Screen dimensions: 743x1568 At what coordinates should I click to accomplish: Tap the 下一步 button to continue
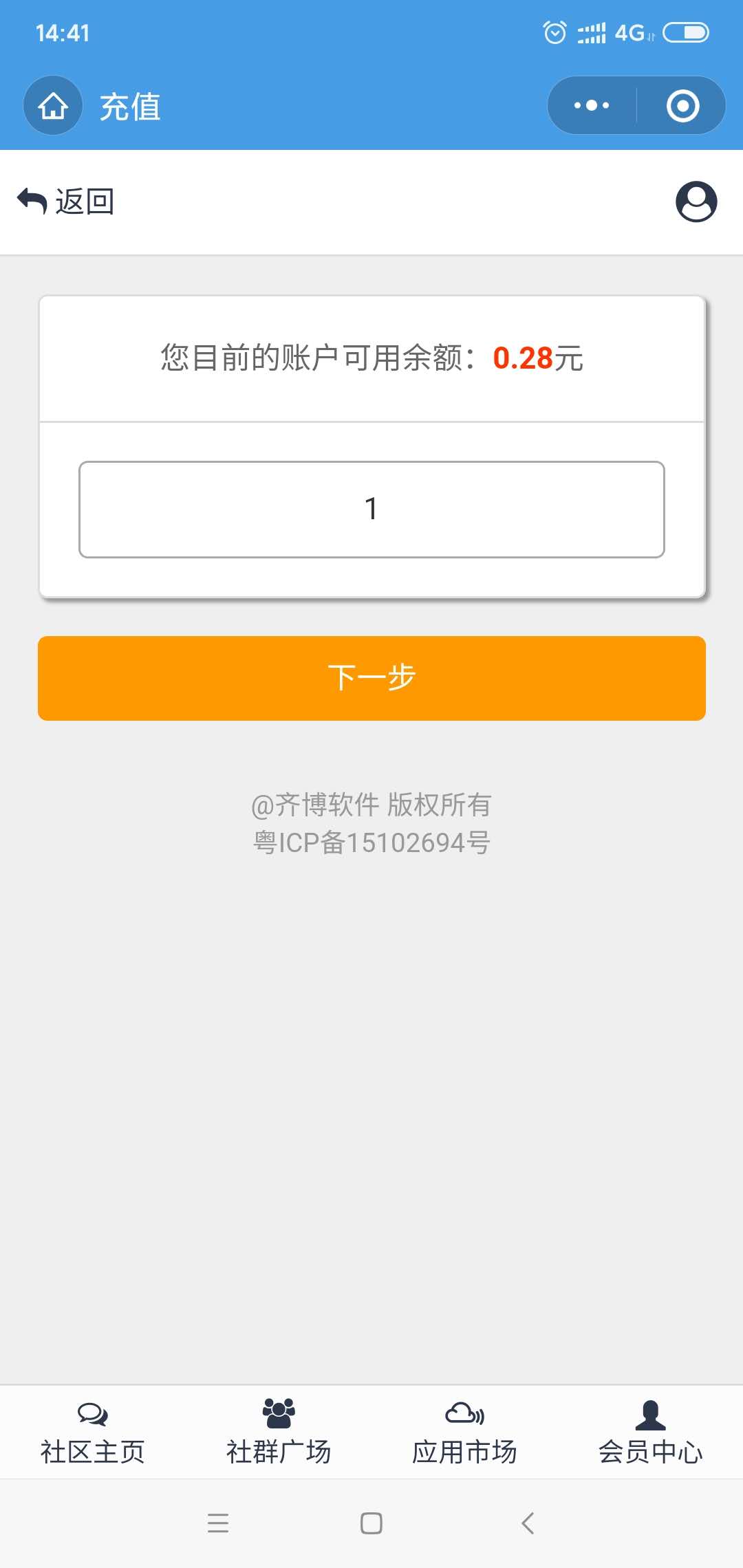click(371, 678)
